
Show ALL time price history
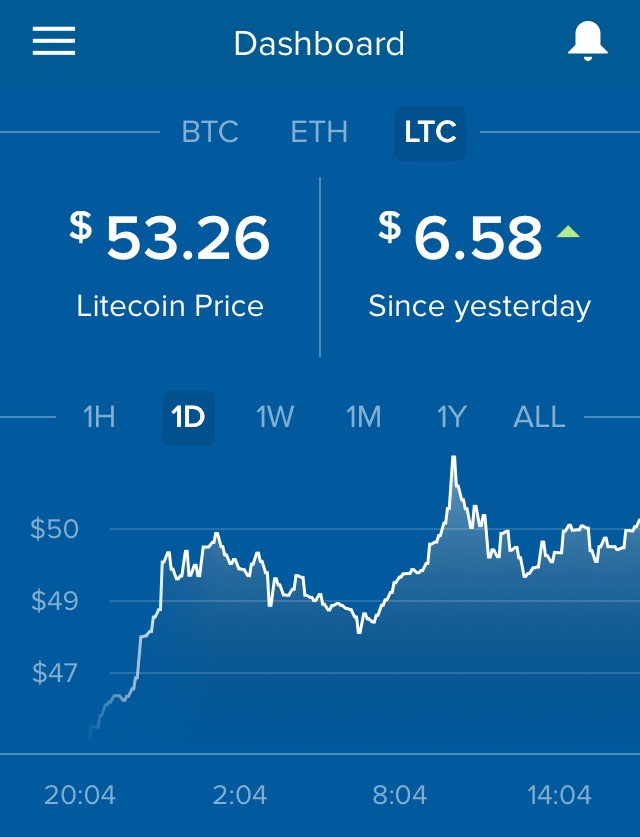[x=539, y=417]
